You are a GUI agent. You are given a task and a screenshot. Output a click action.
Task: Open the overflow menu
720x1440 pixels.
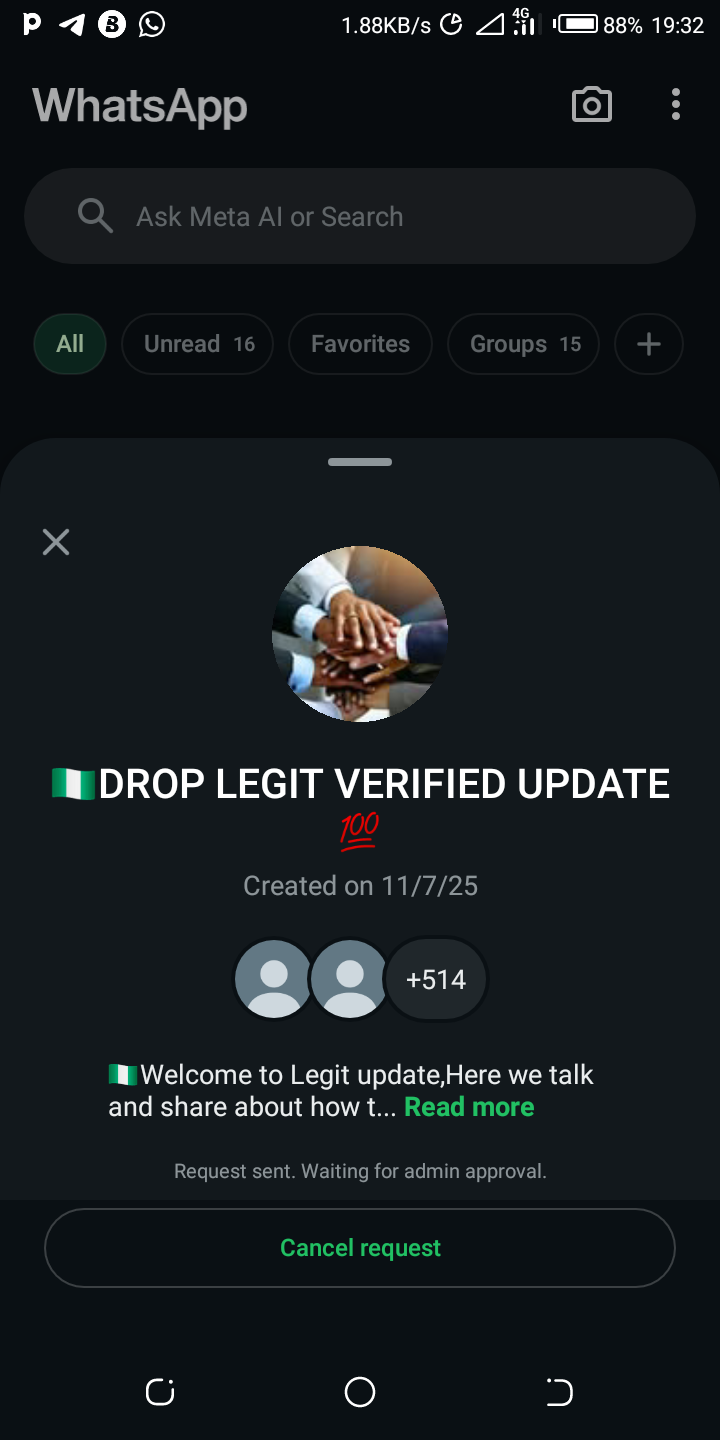pyautogui.click(x=676, y=105)
